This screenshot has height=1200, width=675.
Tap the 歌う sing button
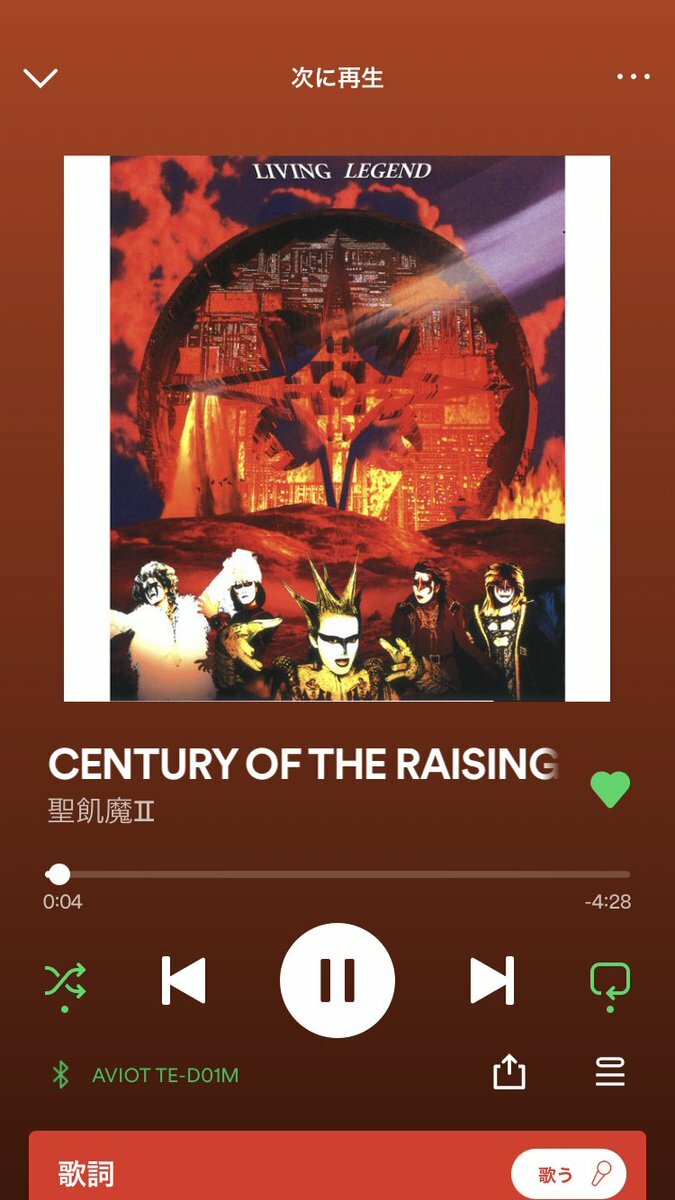(568, 1174)
